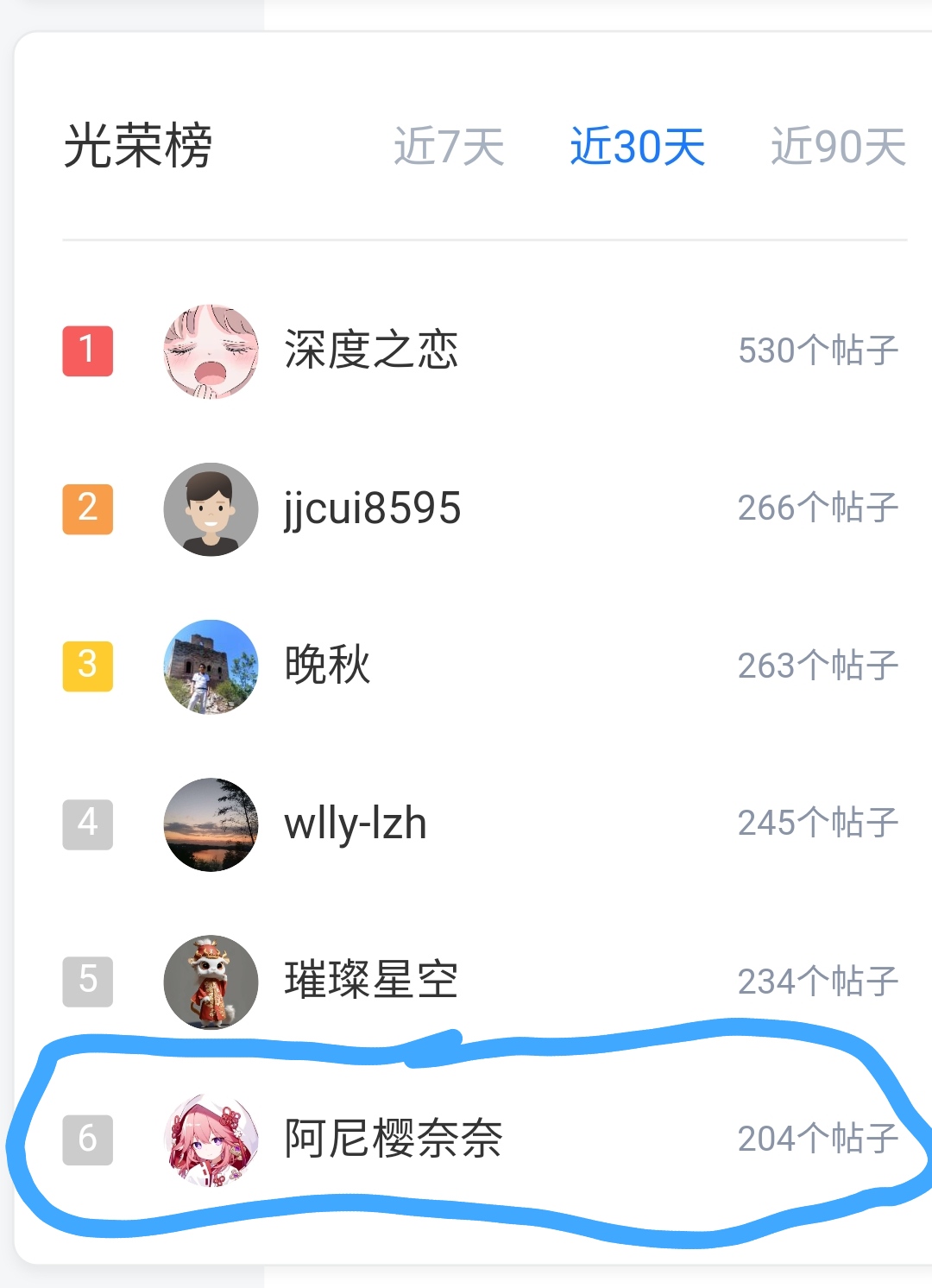Viewport: 932px width, 1288px height.
Task: Open 璀璨星空's leaderboard entry
Action: click(x=371, y=981)
